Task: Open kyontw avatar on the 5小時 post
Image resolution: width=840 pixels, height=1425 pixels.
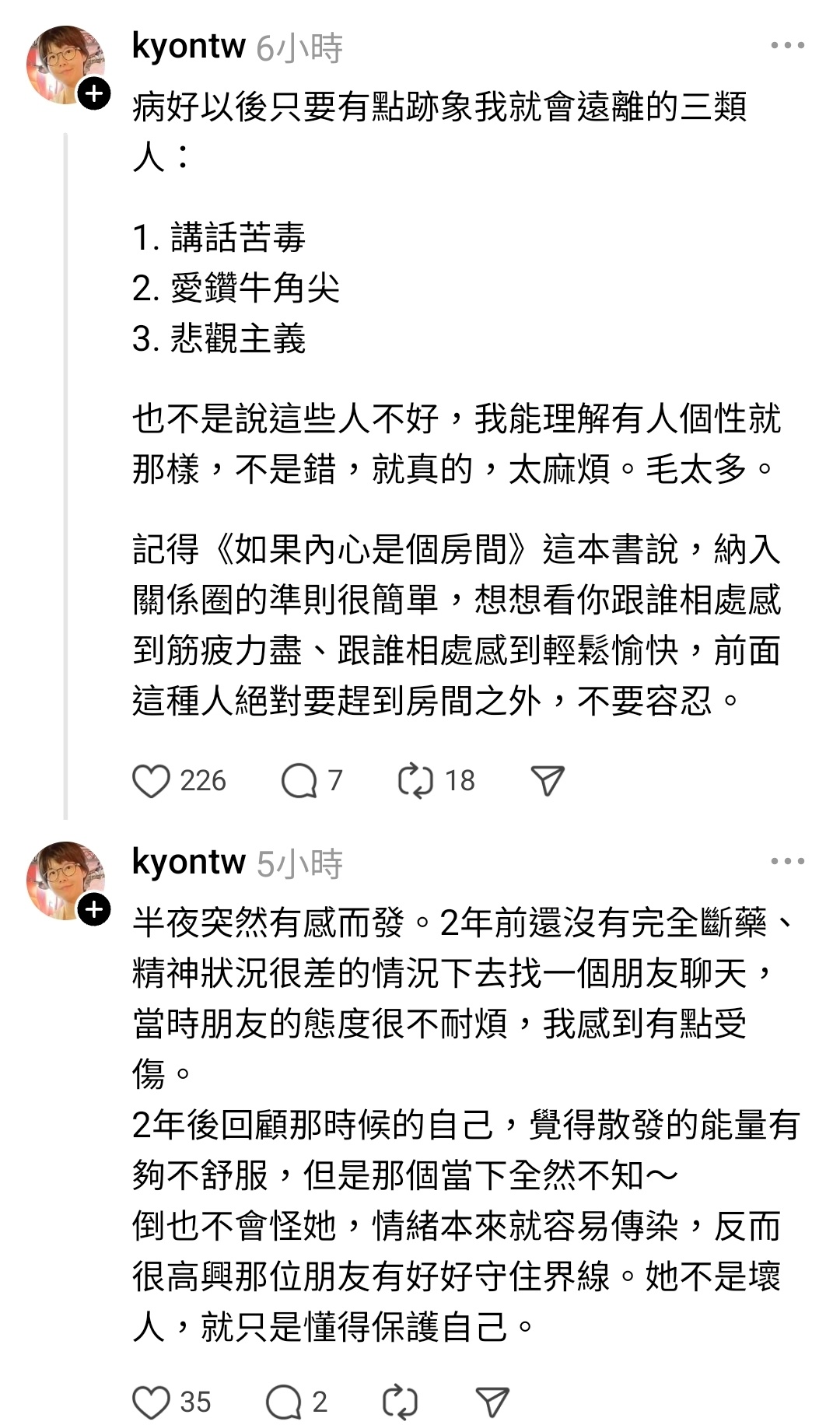Action: tap(64, 879)
